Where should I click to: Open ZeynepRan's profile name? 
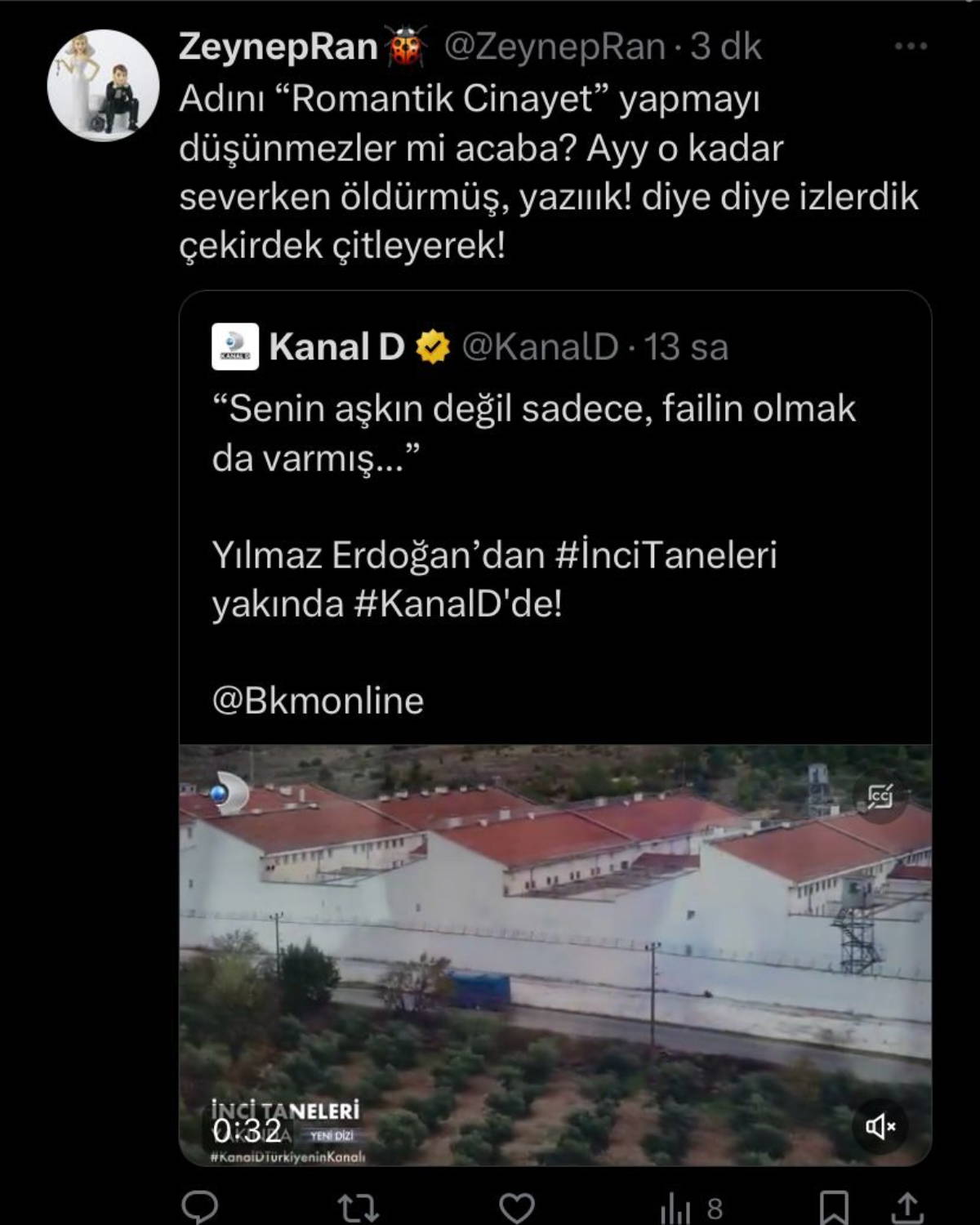click(278, 47)
